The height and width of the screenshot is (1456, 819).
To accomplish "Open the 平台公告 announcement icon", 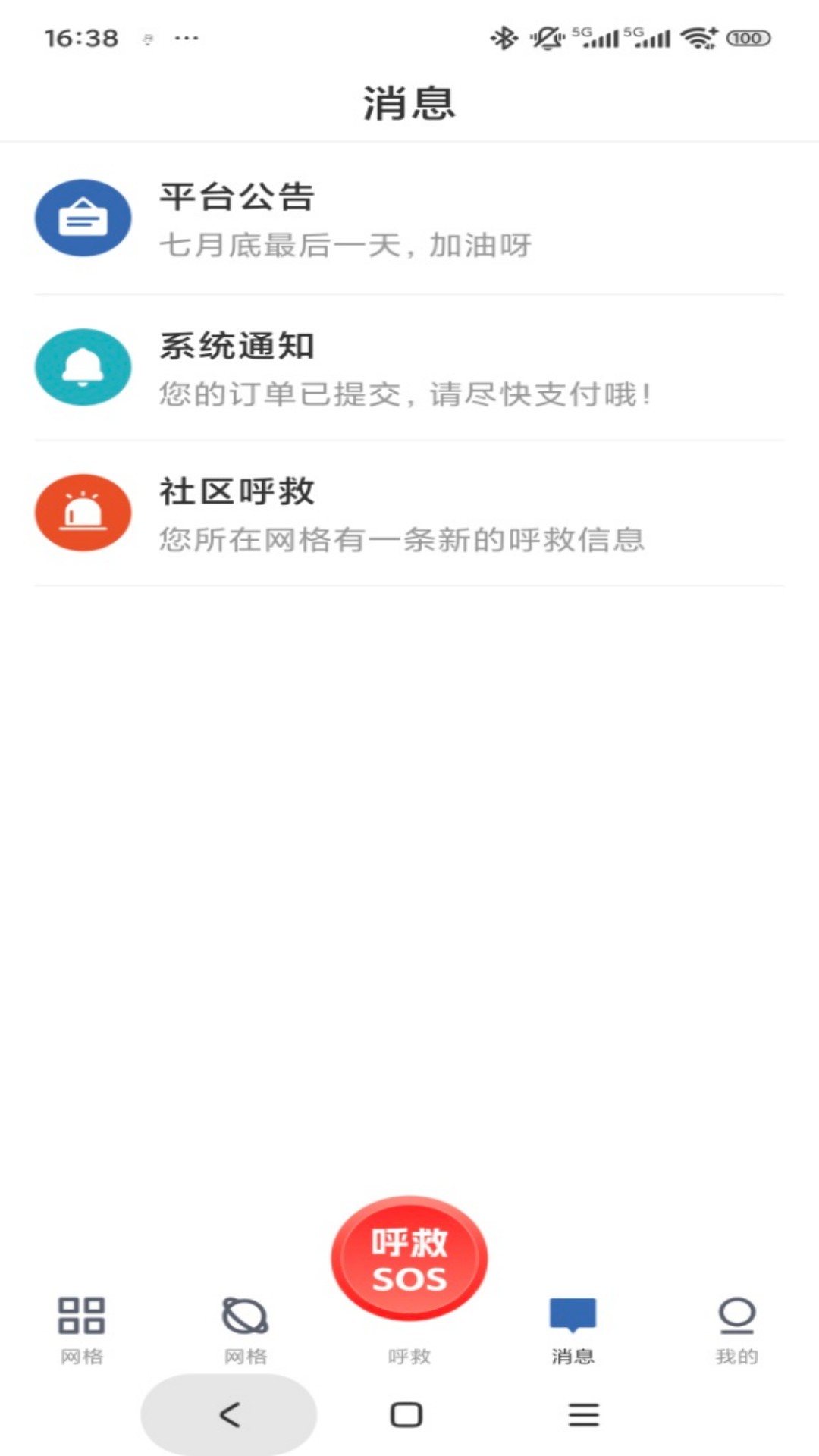I will (82, 218).
